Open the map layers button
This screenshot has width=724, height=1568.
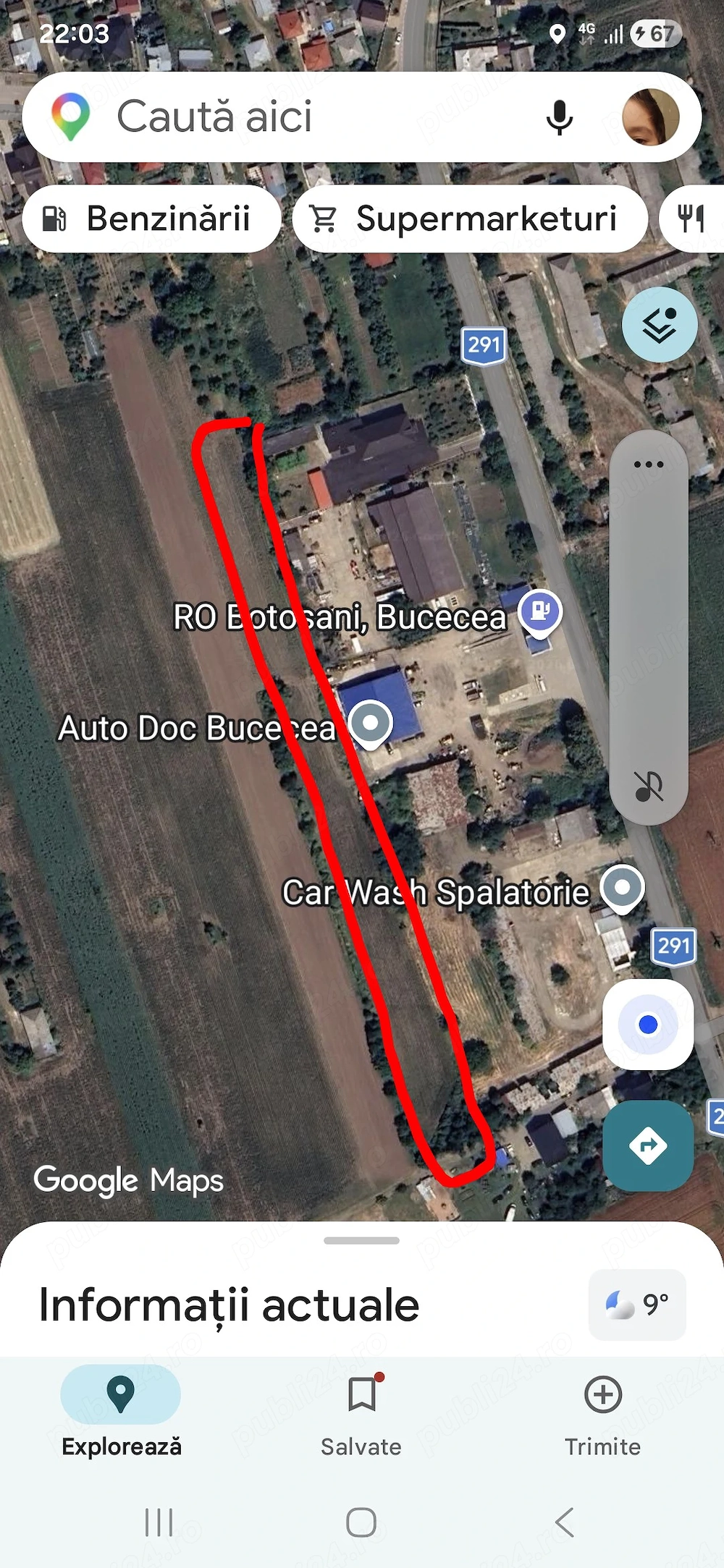[x=659, y=325]
